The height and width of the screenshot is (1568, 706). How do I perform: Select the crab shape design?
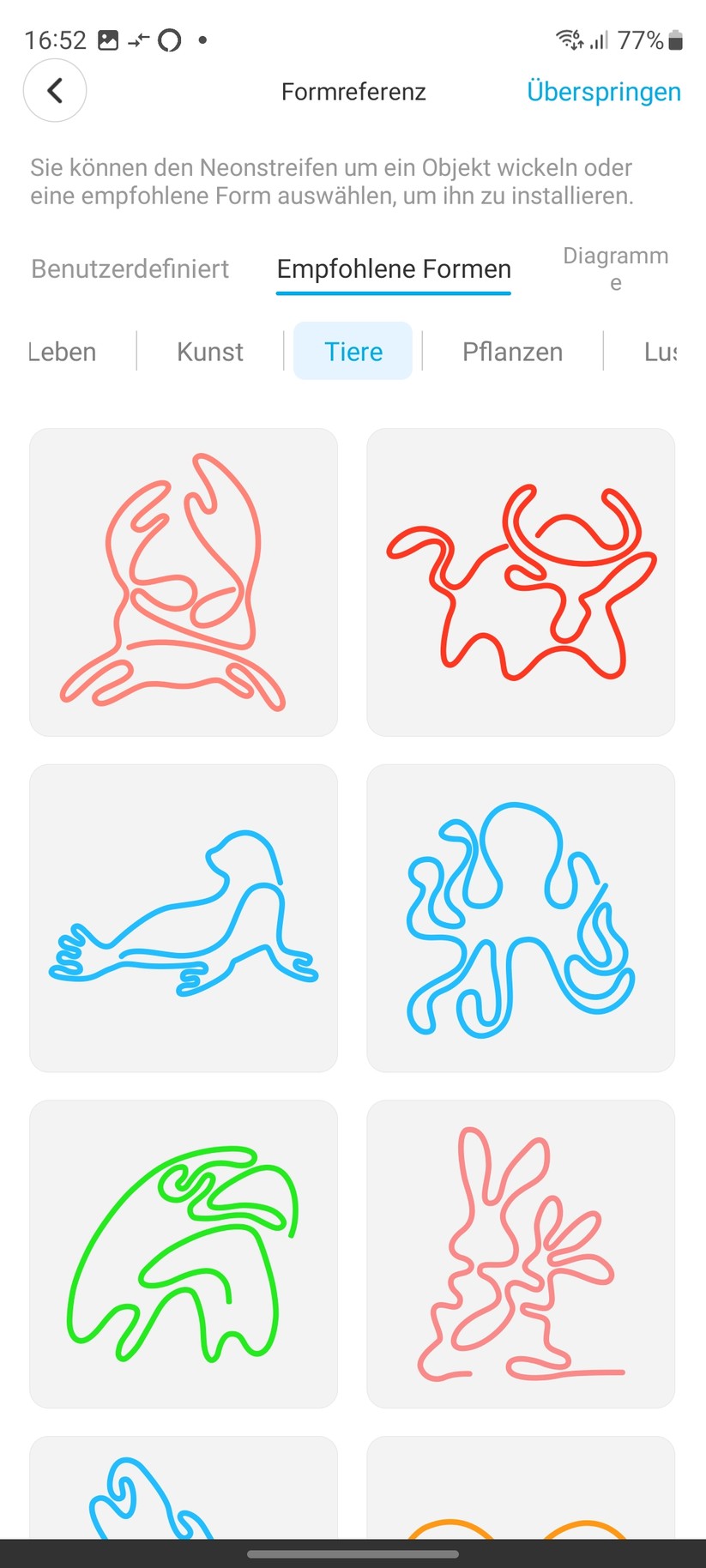(x=183, y=582)
